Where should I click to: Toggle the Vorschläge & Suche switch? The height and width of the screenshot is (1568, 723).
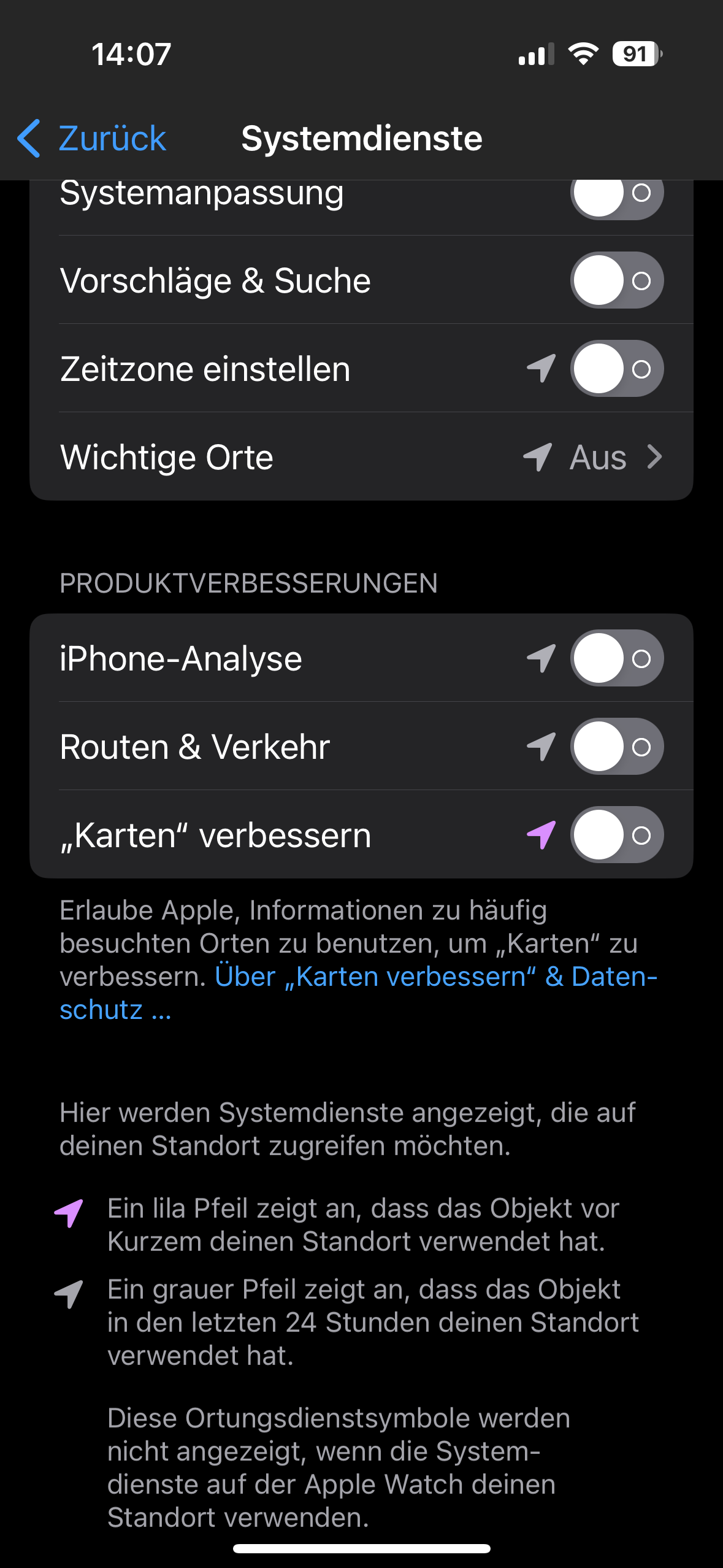616,280
